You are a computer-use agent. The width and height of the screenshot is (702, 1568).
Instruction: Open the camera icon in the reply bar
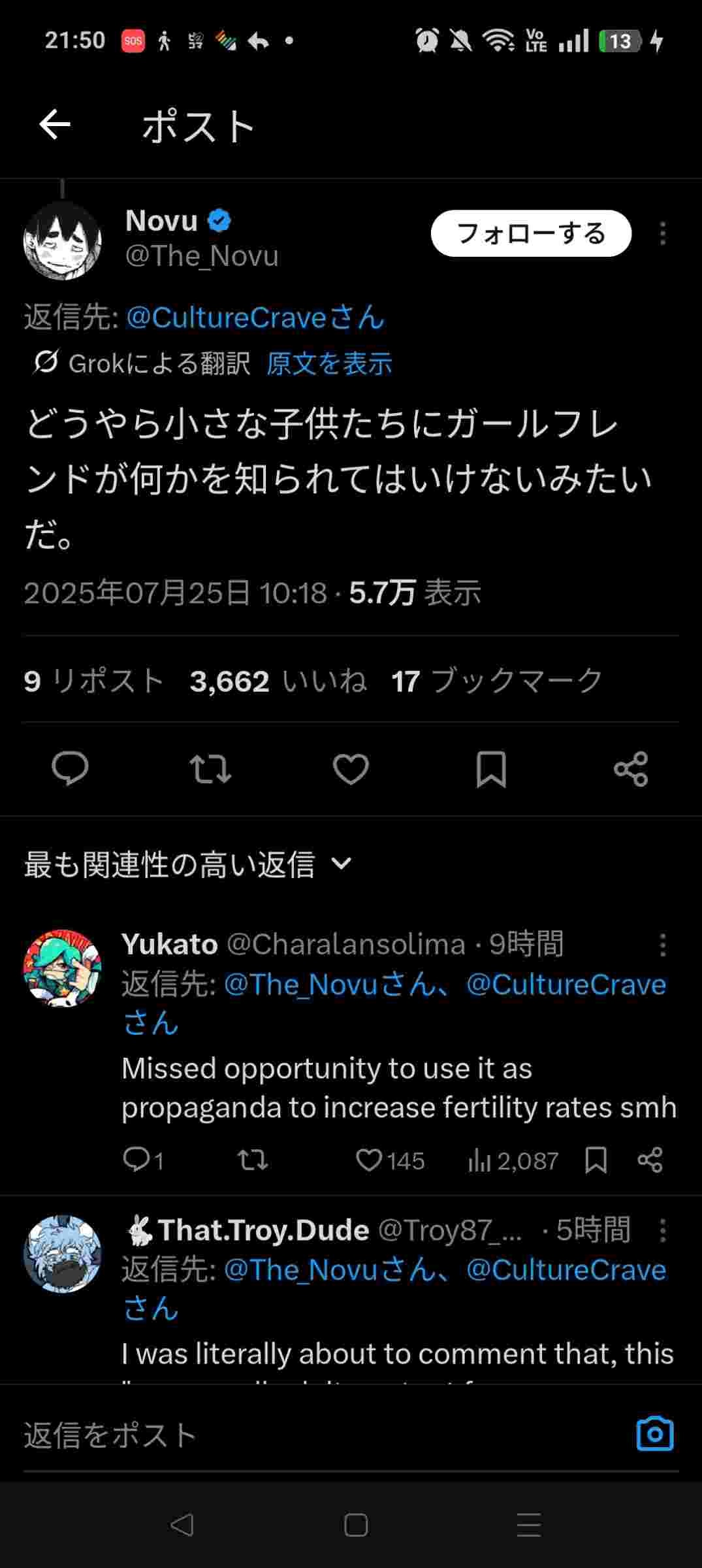coord(655,1434)
